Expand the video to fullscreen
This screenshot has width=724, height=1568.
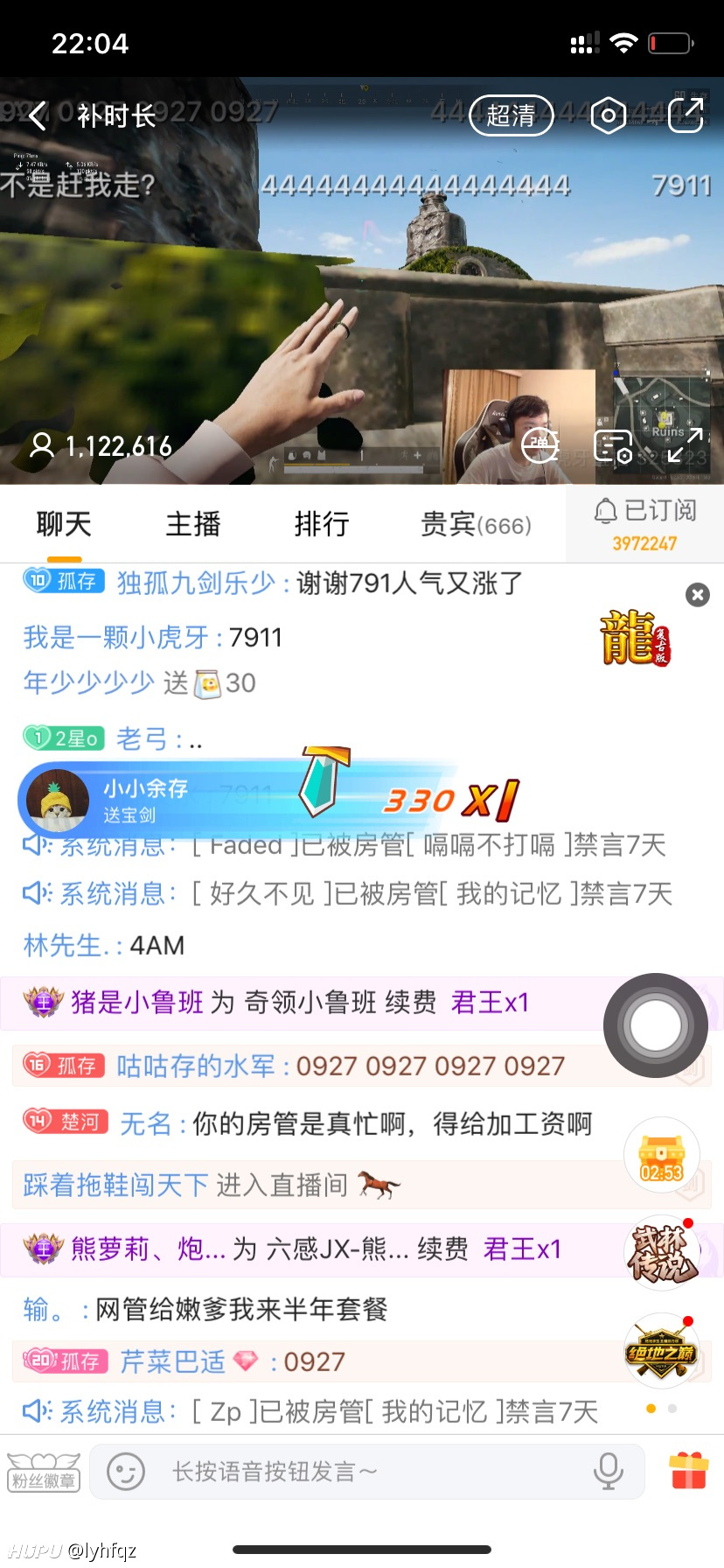[x=685, y=445]
